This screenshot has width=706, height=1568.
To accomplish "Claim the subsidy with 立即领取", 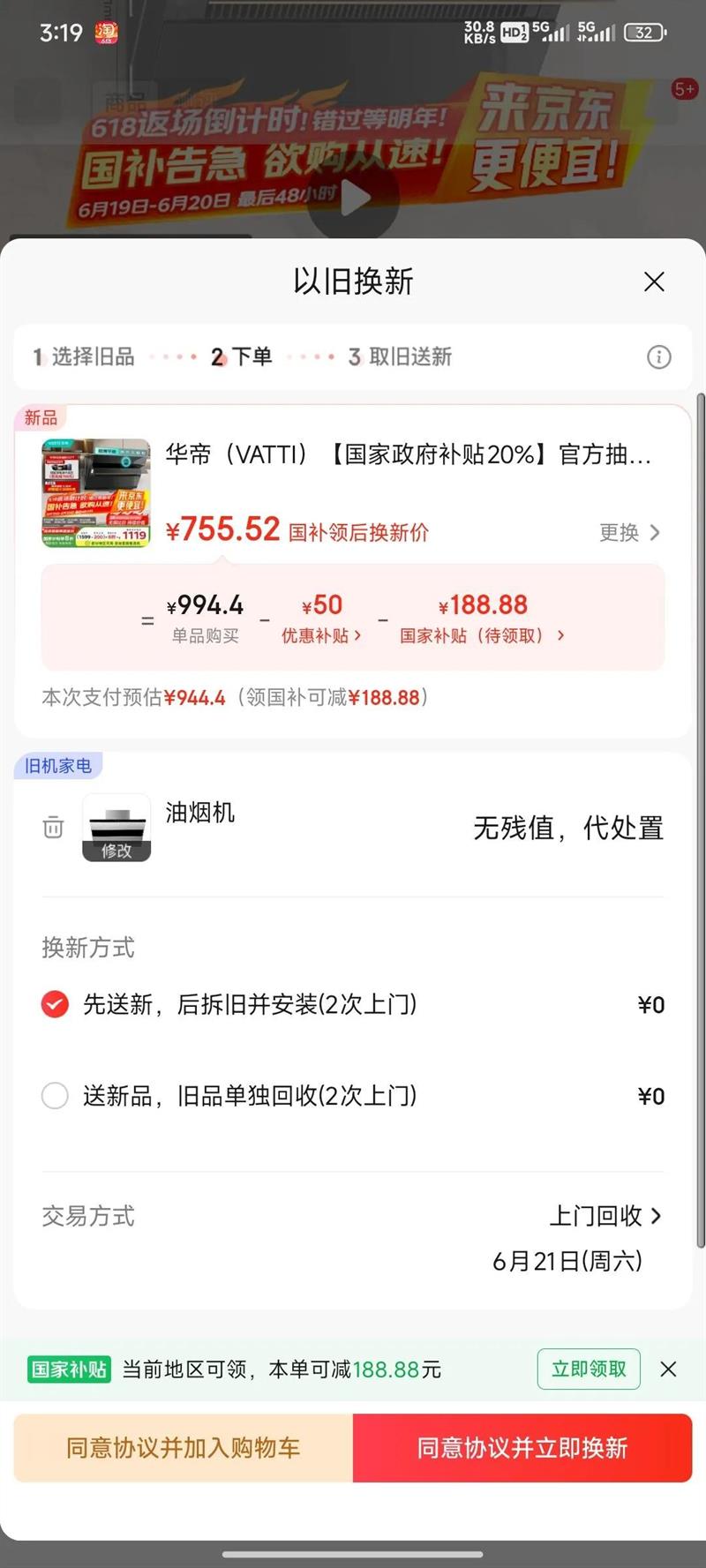I will (589, 1369).
